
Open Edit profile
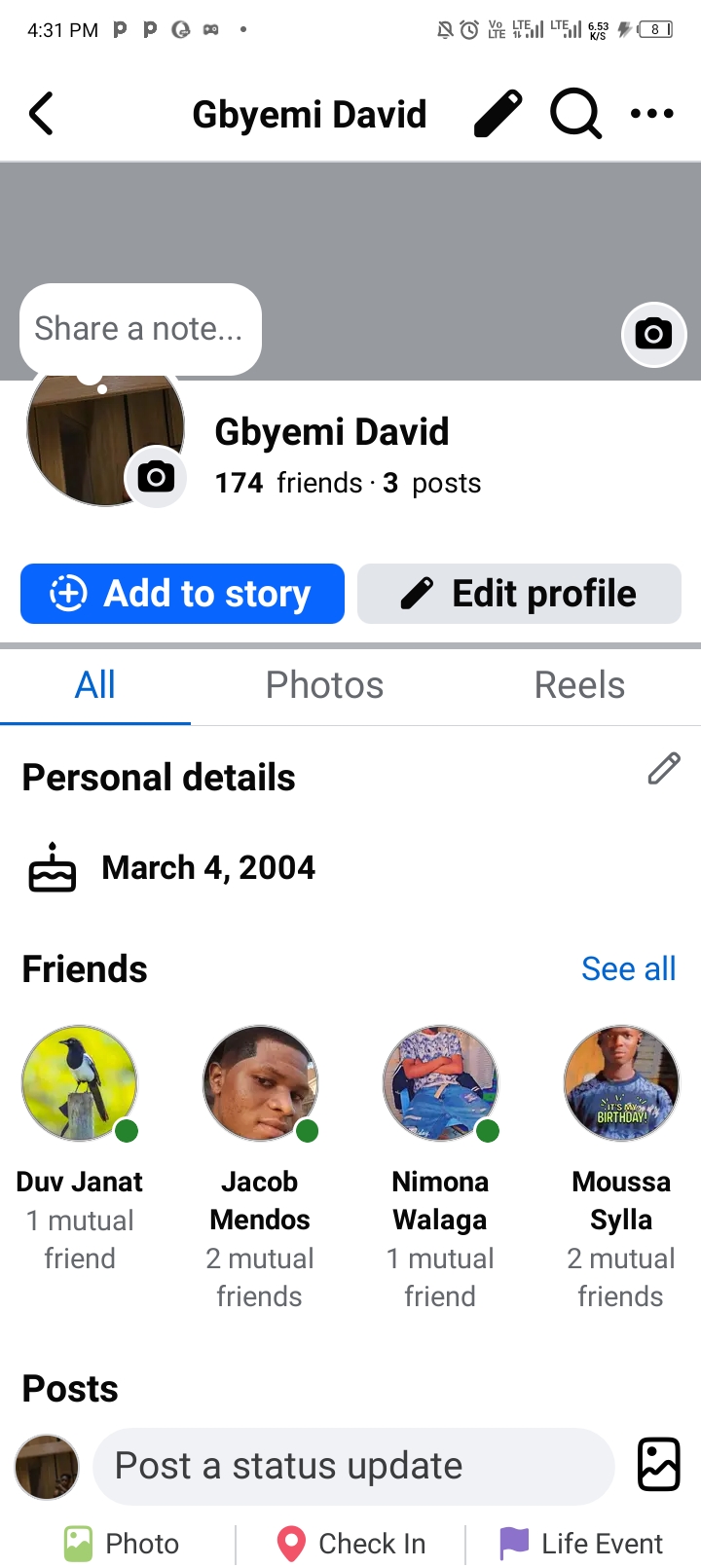pyautogui.click(x=519, y=594)
